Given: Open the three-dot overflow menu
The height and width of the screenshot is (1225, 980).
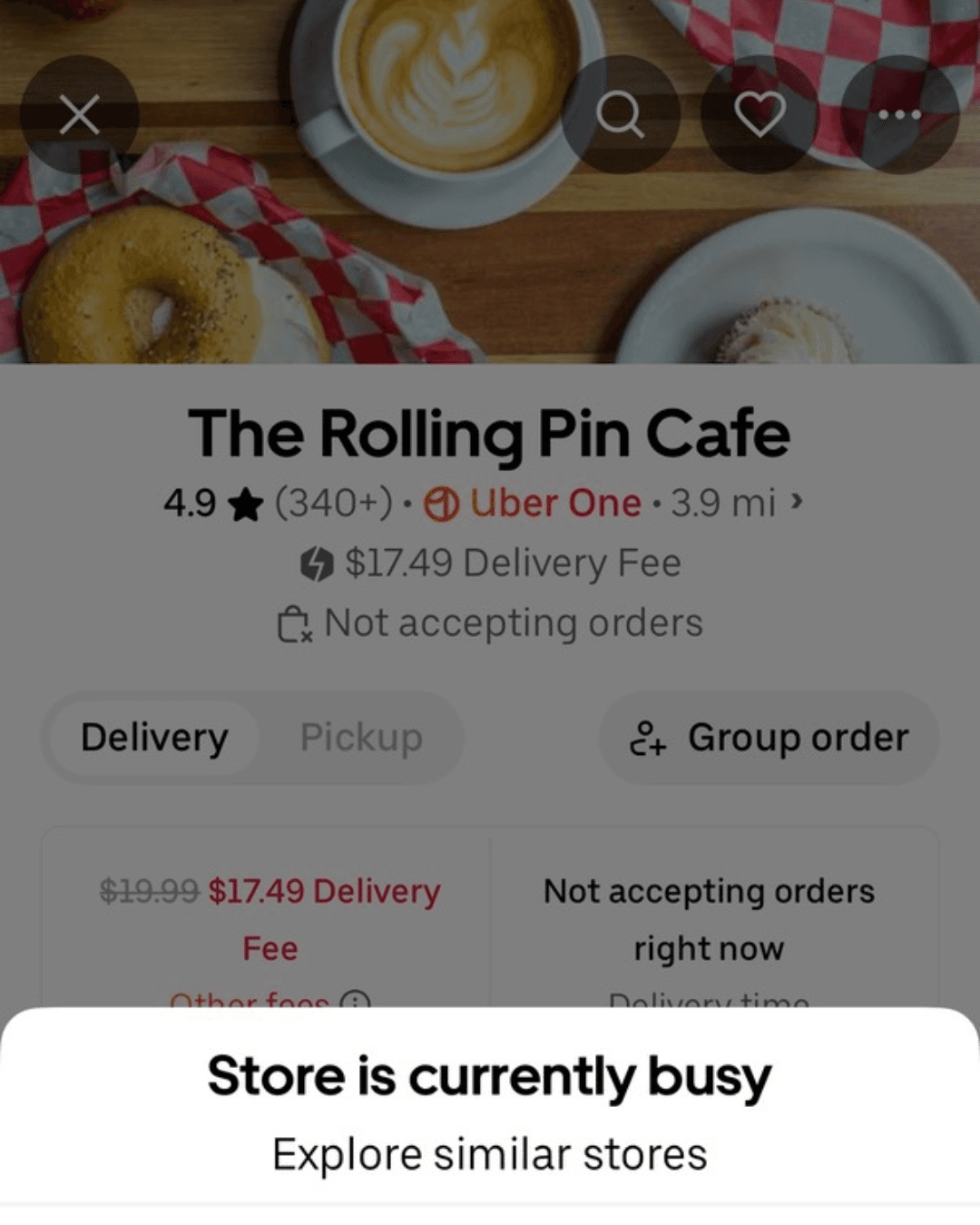Looking at the screenshot, I should [x=899, y=115].
